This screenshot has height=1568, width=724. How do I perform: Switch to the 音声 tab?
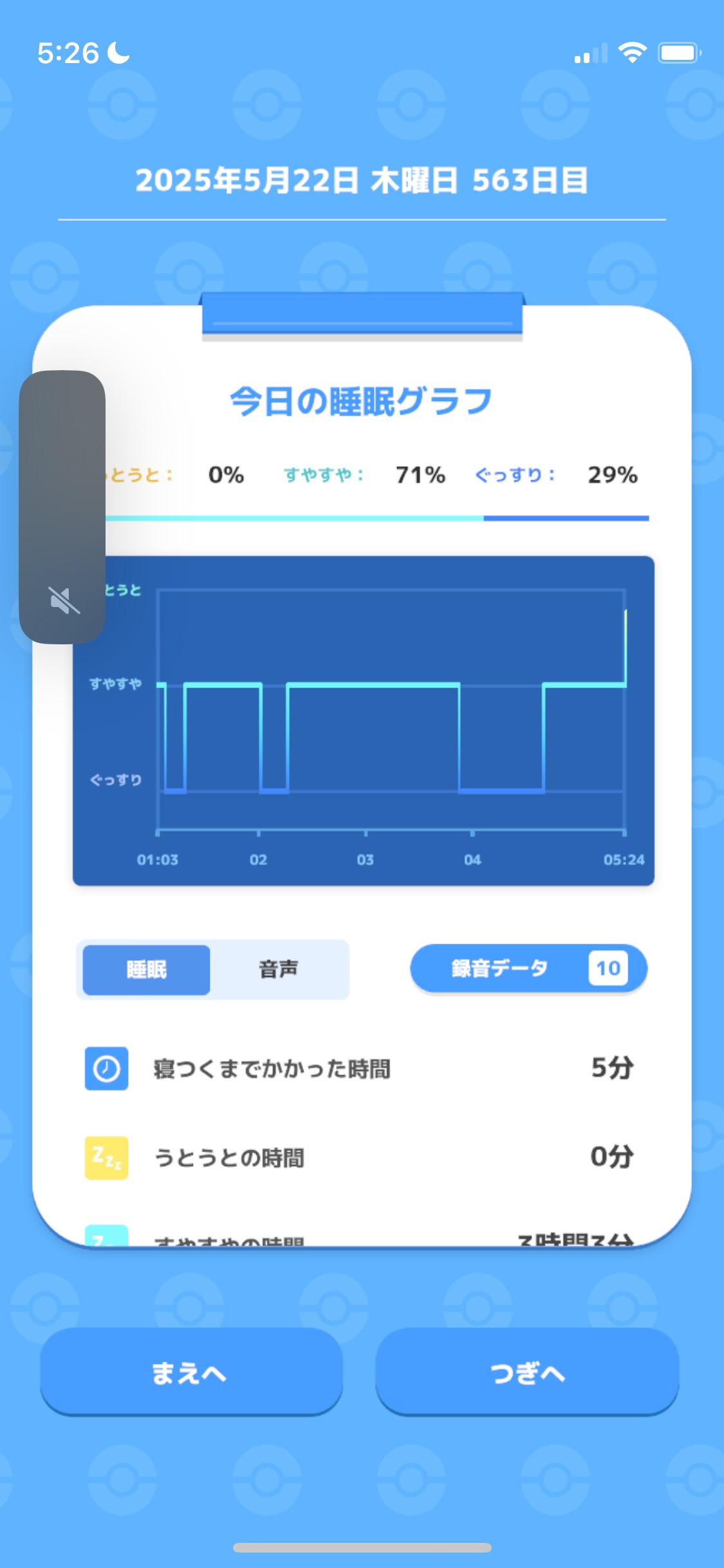279,969
